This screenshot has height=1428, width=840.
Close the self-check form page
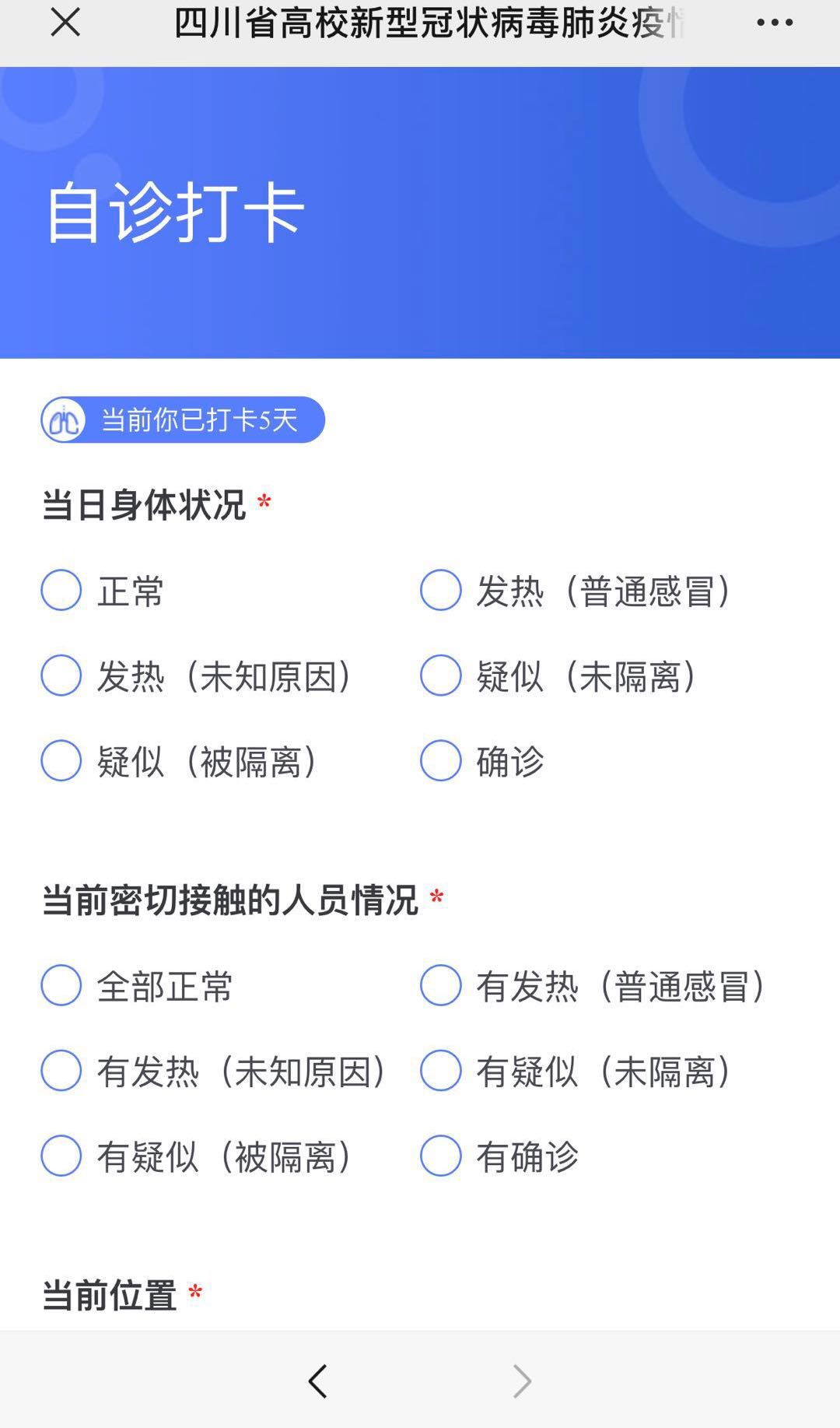[65, 23]
